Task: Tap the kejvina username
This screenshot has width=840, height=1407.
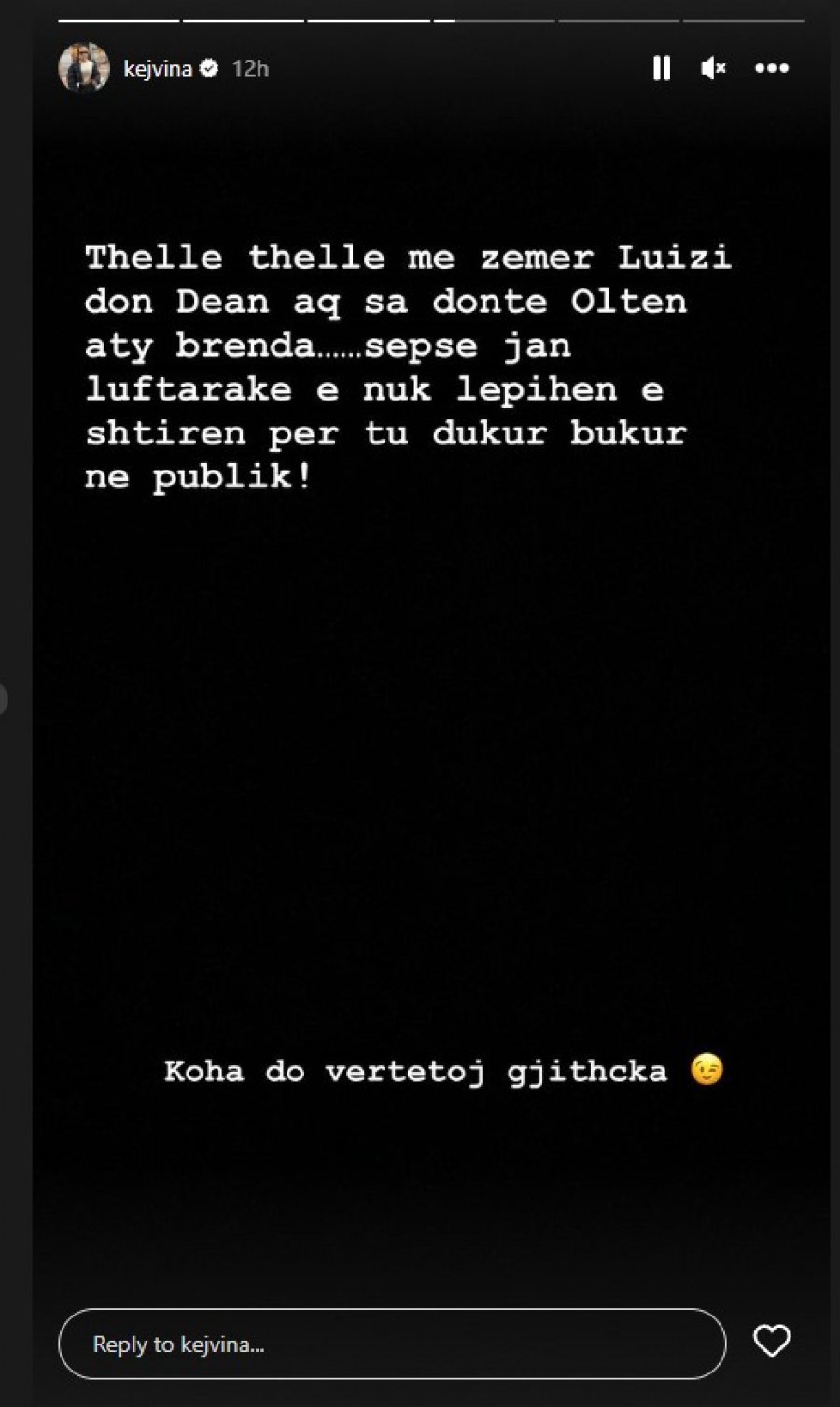Action: [x=158, y=69]
